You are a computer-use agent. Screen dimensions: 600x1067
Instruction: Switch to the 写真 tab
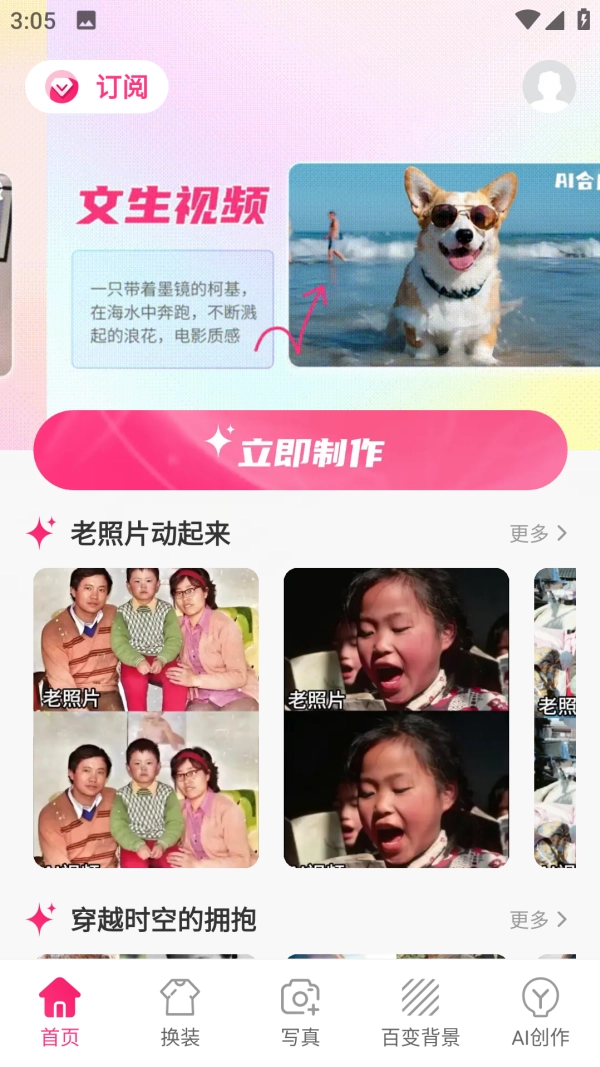coord(300,1013)
